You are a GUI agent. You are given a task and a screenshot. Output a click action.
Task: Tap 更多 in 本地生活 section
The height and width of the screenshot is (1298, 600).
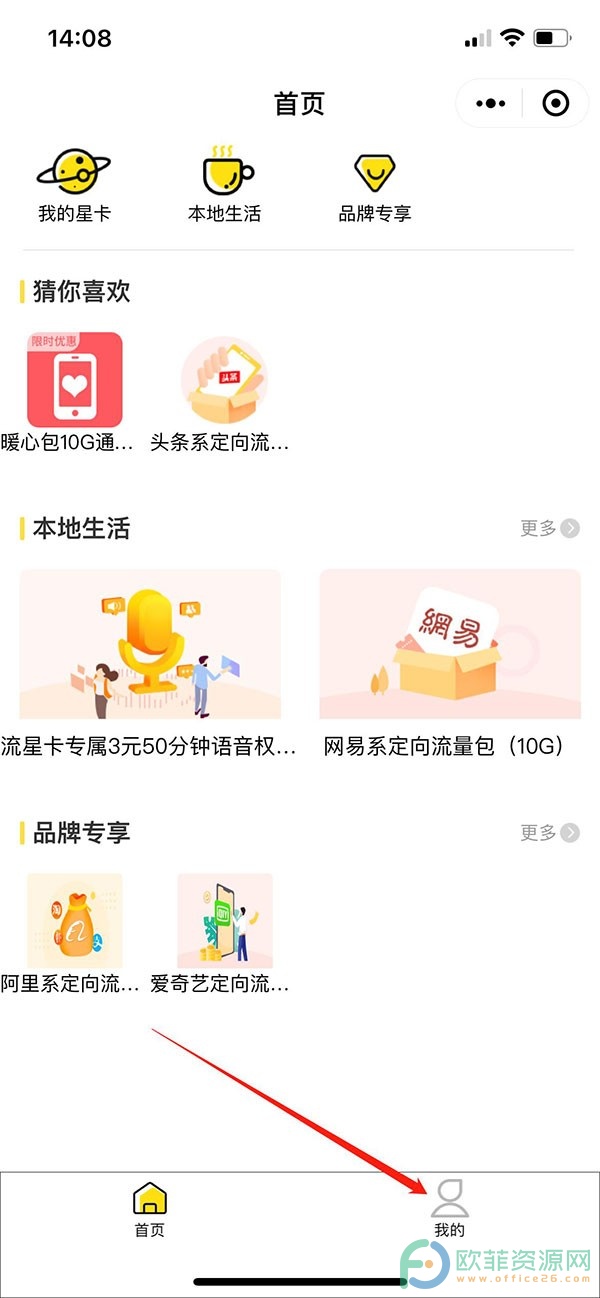pyautogui.click(x=549, y=528)
